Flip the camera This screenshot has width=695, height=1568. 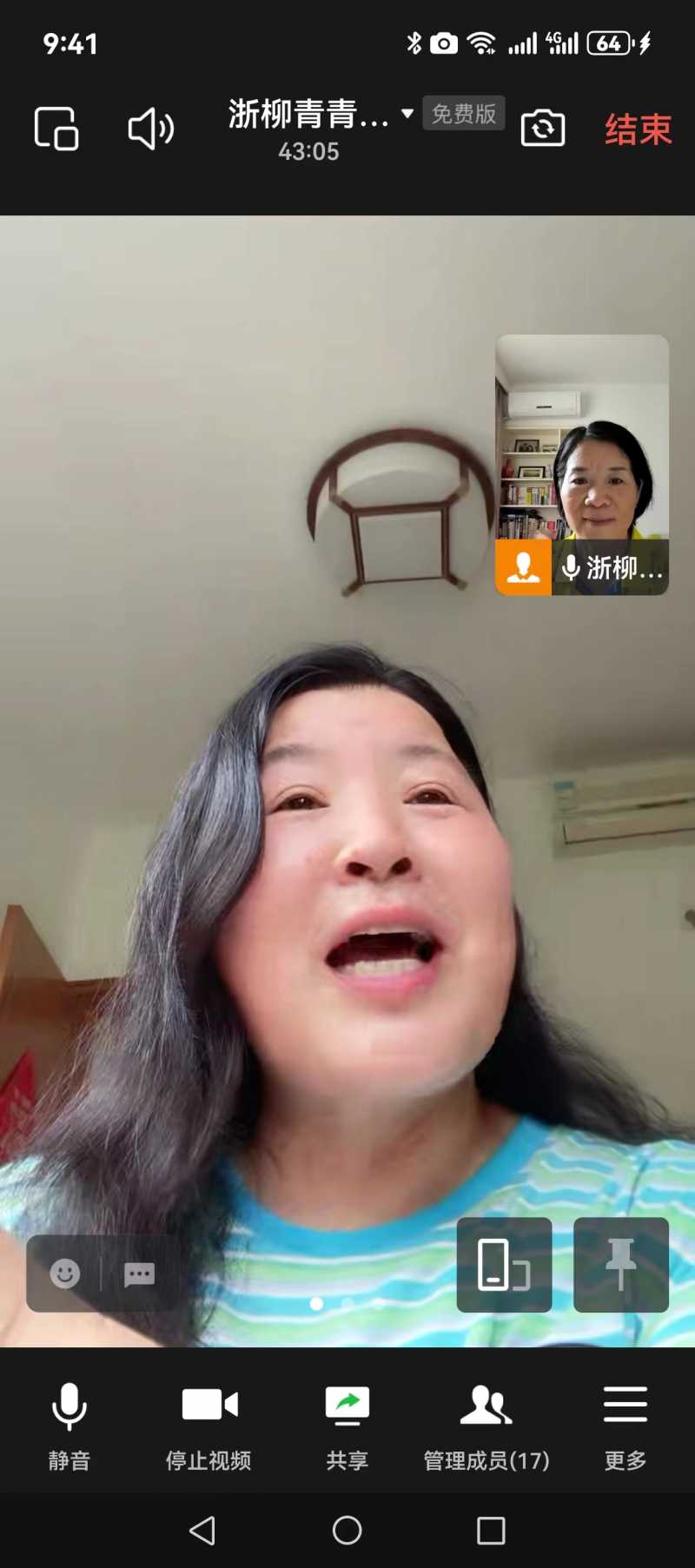pyautogui.click(x=543, y=129)
